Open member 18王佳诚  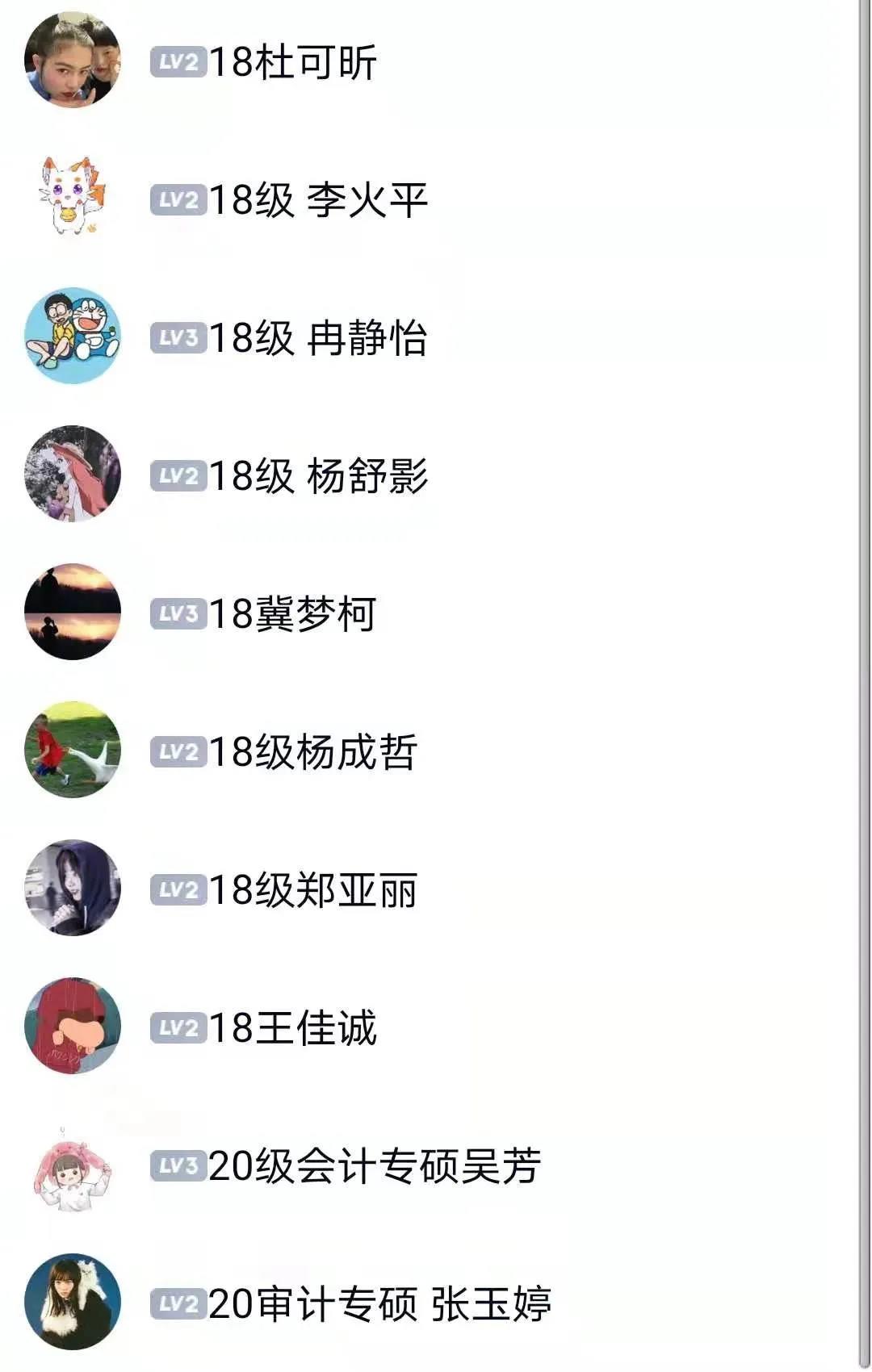292,1028
